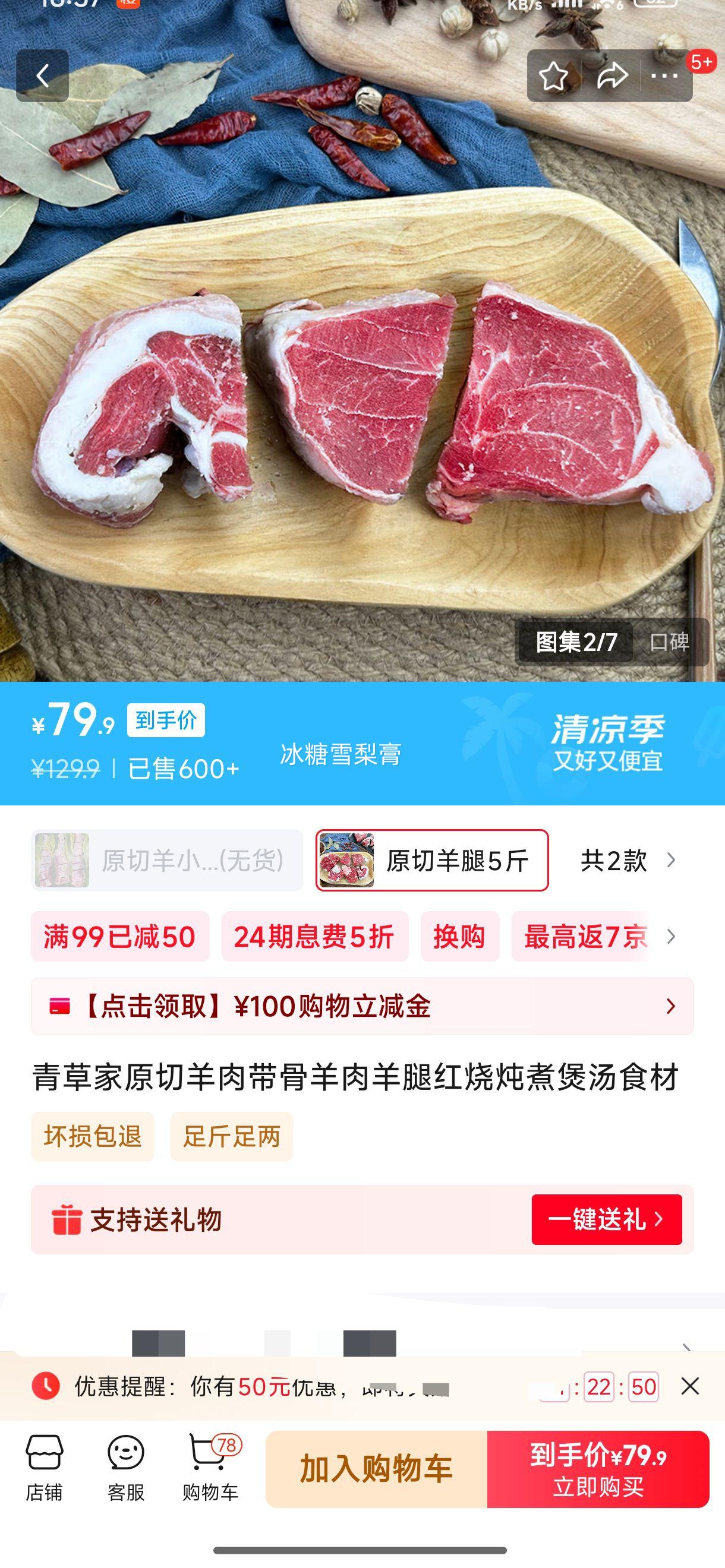Share this lamb product
The height and width of the screenshot is (1568, 725).
point(611,76)
